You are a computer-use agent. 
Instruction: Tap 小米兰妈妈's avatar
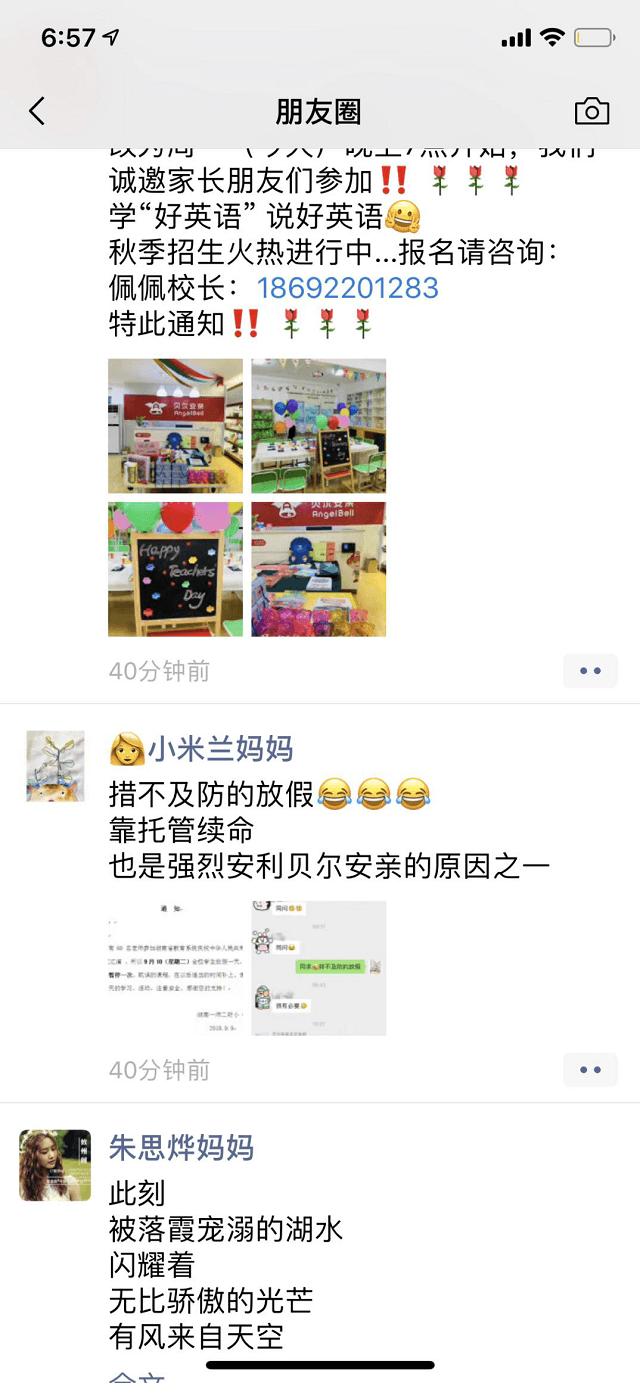click(56, 766)
